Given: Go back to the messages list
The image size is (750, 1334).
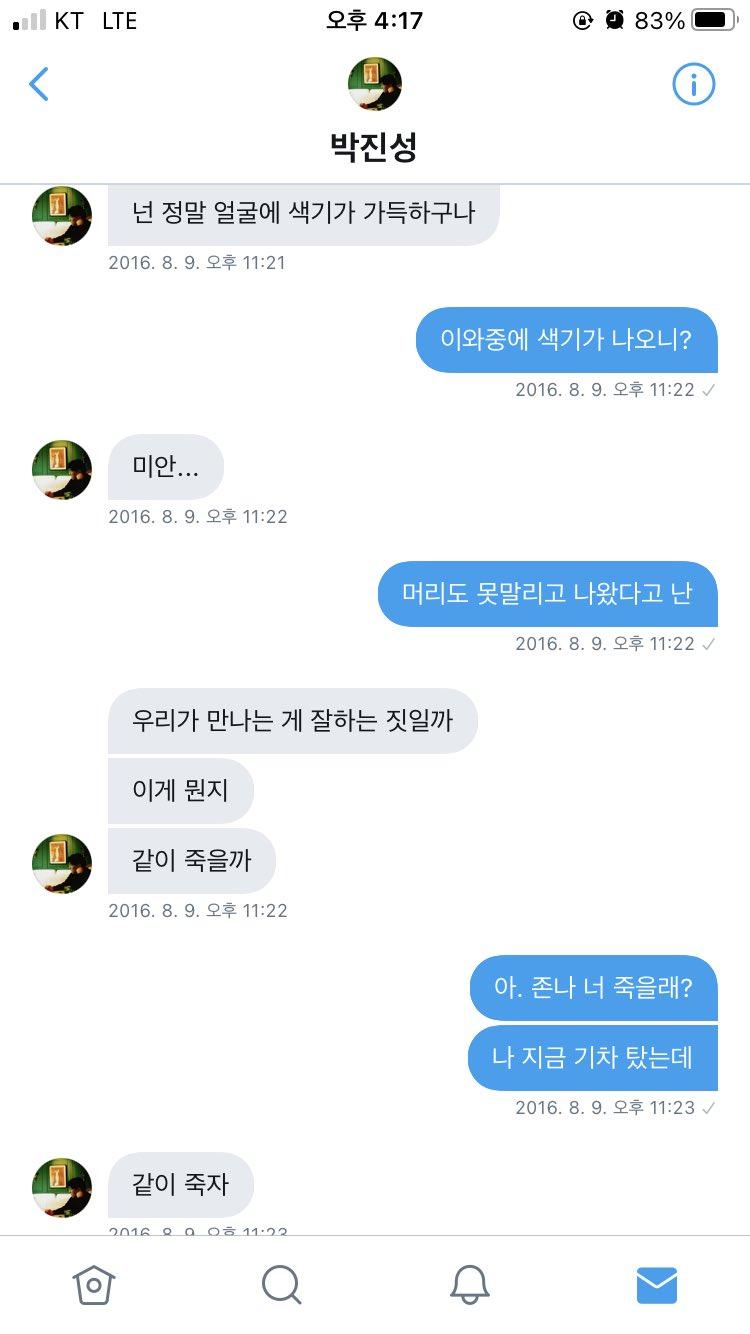Looking at the screenshot, I should click(x=39, y=85).
